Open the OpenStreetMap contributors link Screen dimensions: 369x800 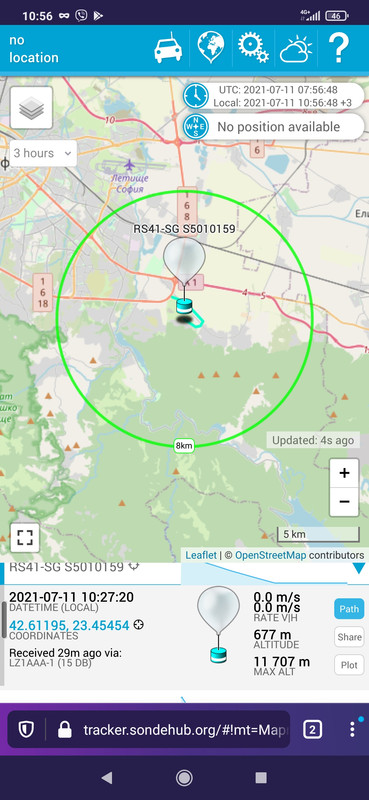pyautogui.click(x=270, y=555)
